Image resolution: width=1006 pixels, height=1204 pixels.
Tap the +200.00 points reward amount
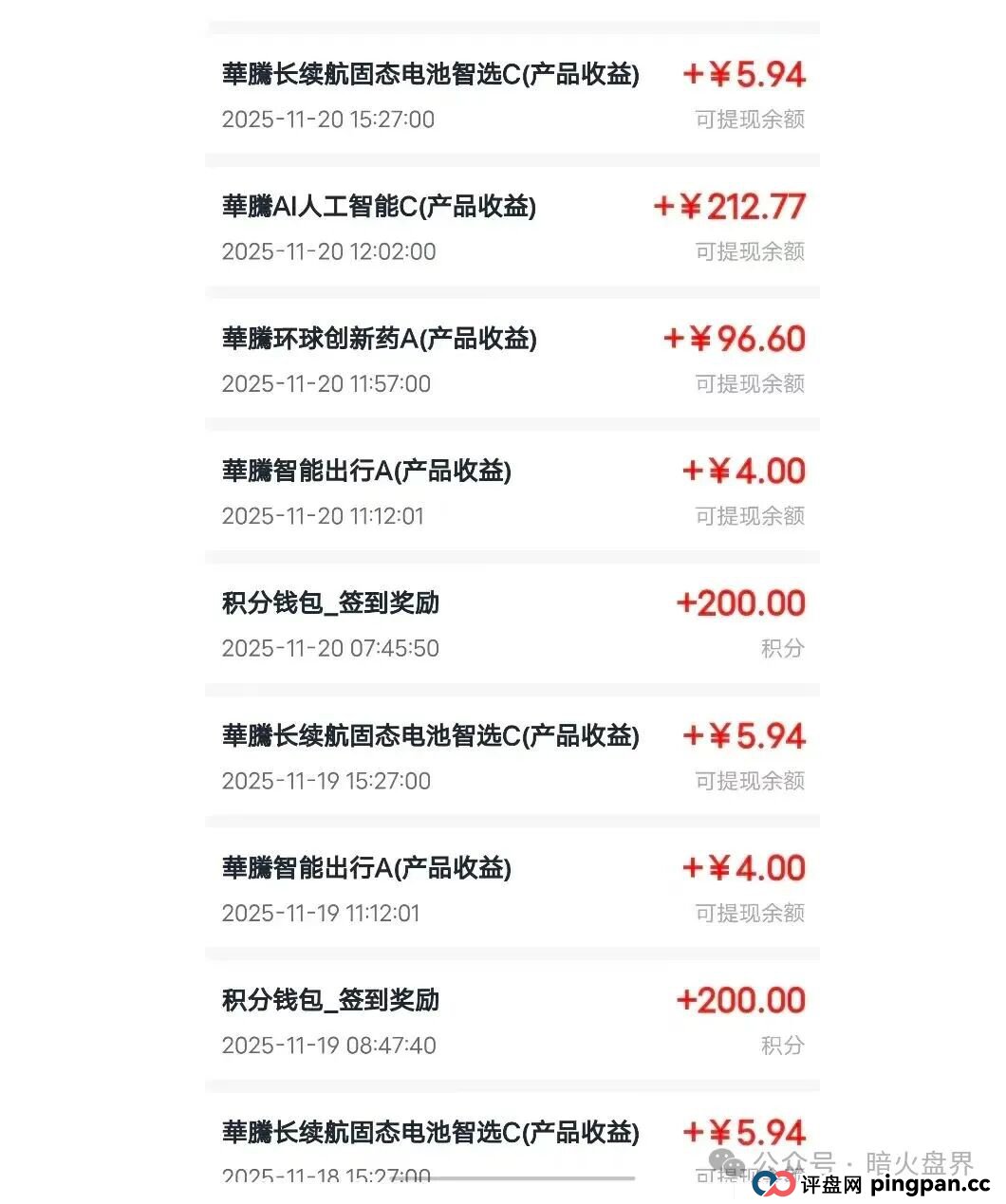click(740, 603)
